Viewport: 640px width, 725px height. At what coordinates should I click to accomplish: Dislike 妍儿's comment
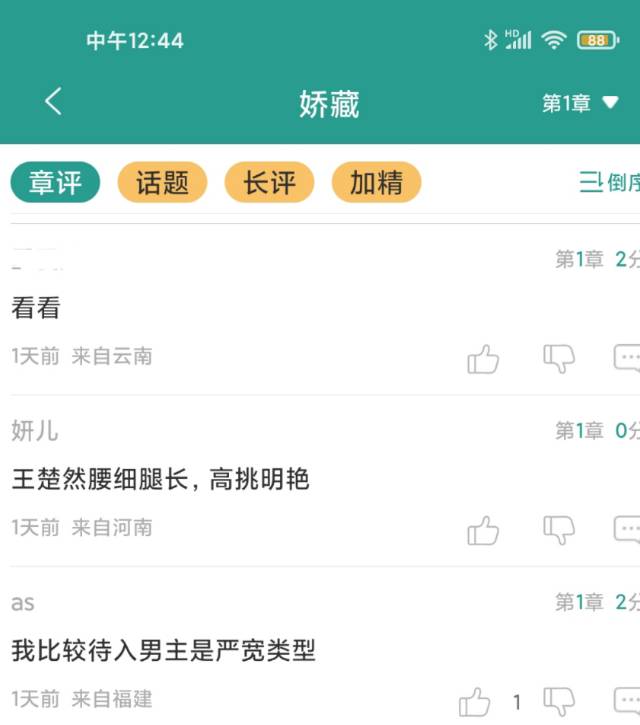558,529
